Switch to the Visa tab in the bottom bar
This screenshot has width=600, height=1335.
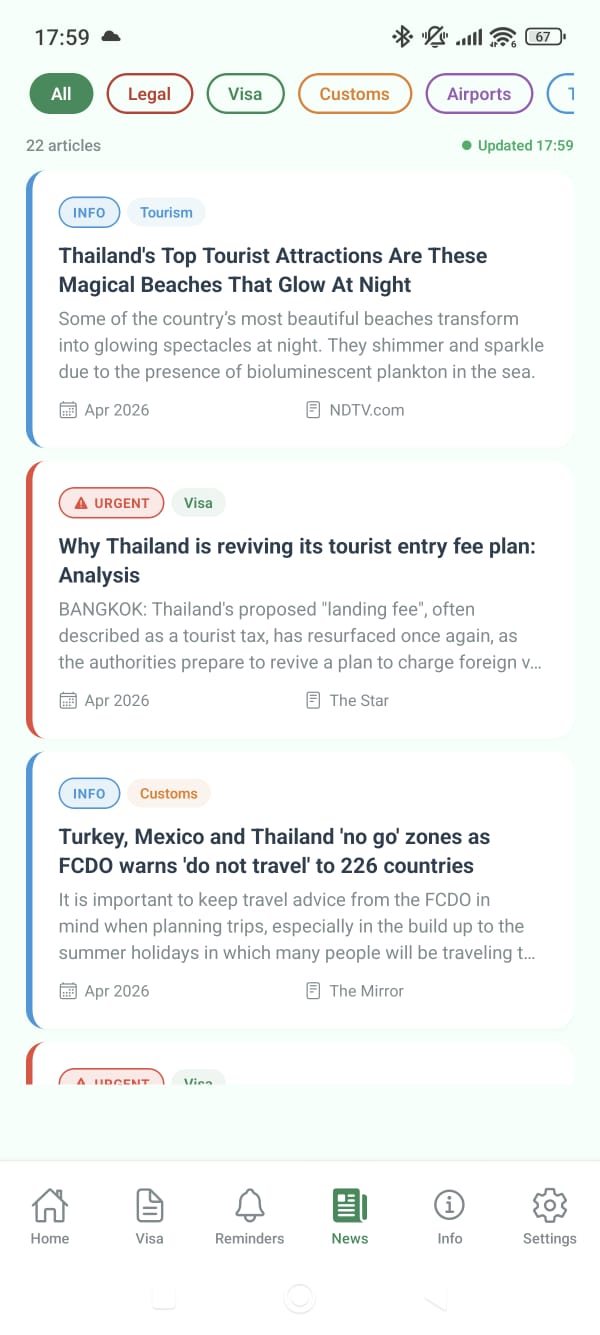(150, 1216)
